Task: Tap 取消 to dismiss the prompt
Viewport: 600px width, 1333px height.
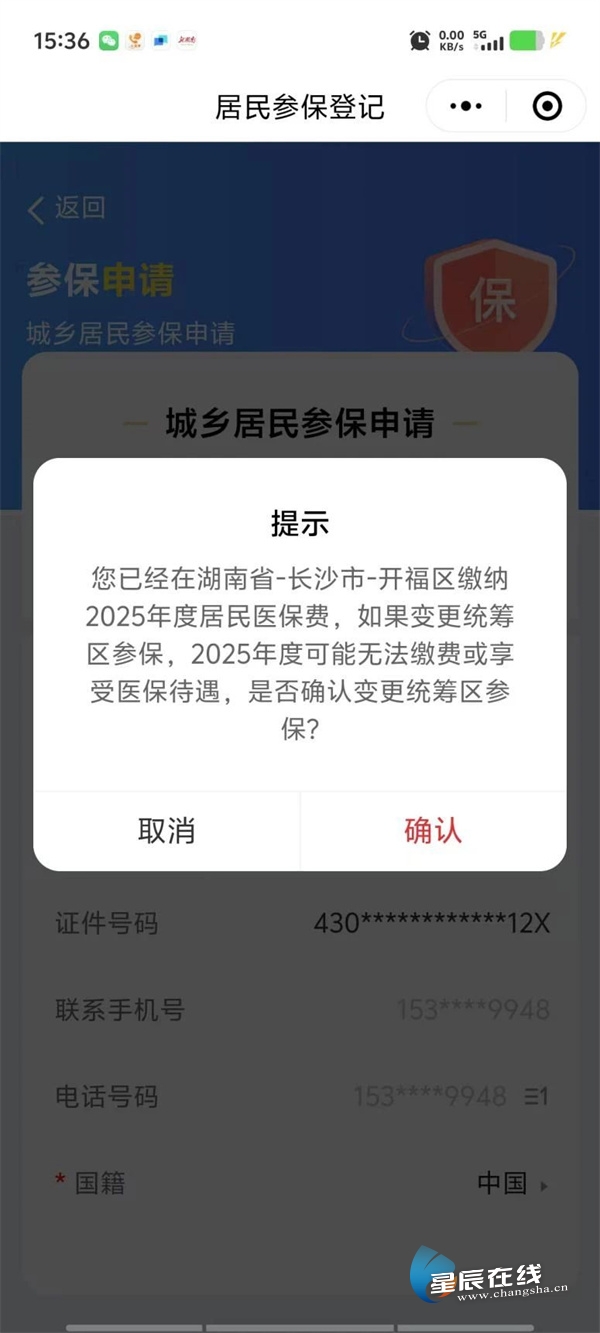Action: click(166, 831)
